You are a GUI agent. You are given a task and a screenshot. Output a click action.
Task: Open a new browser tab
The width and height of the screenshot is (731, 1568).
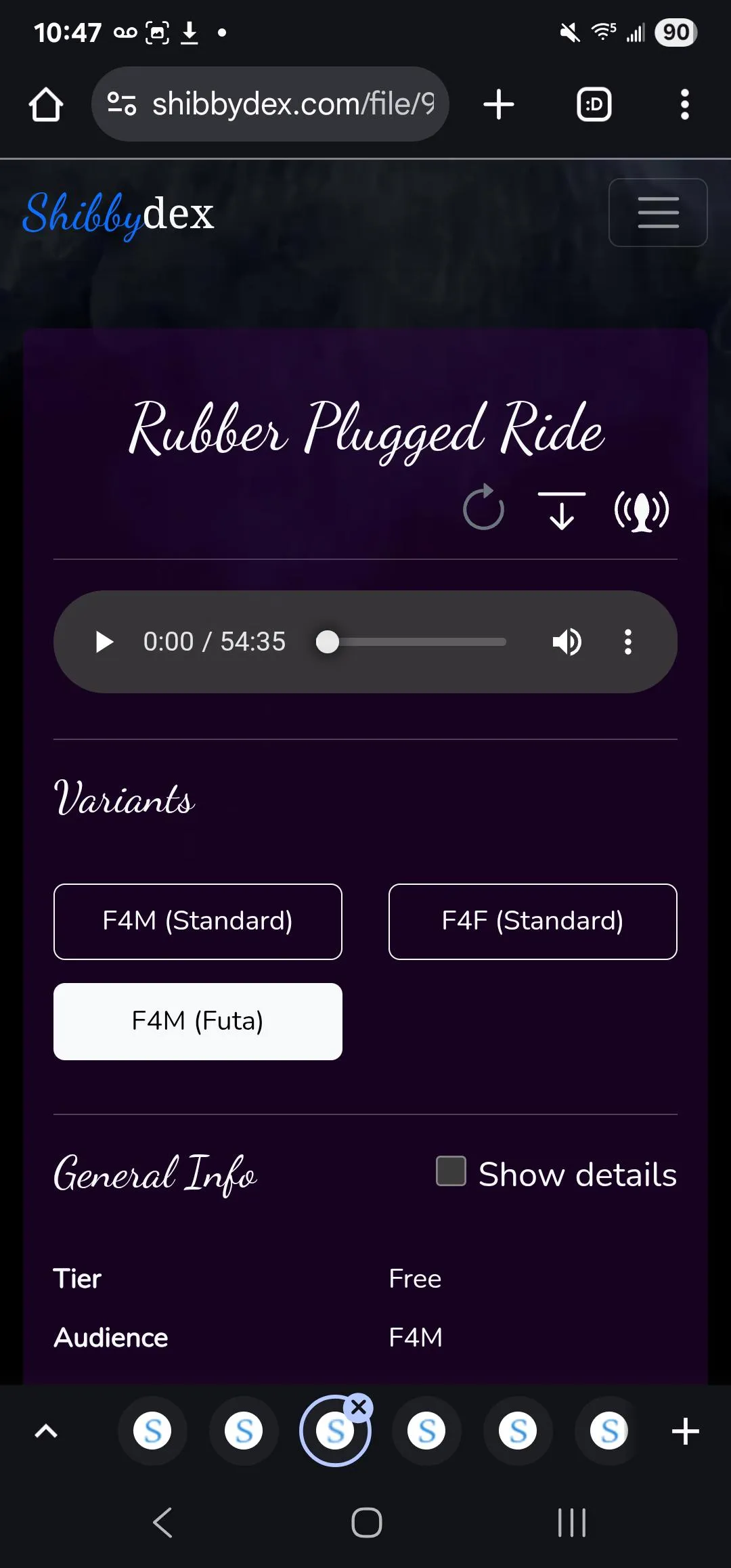point(499,105)
